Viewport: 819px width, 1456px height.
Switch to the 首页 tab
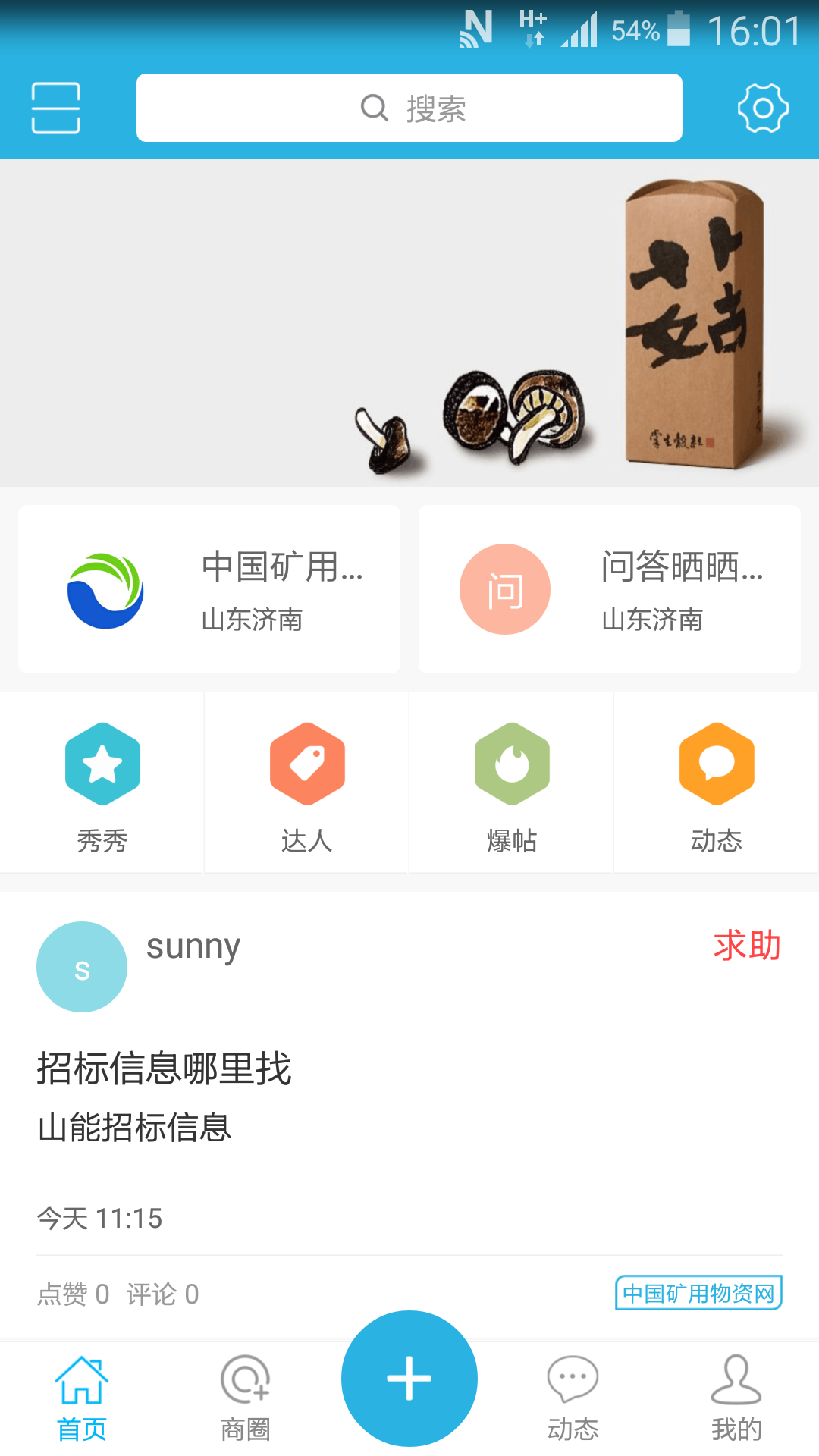[82, 1399]
